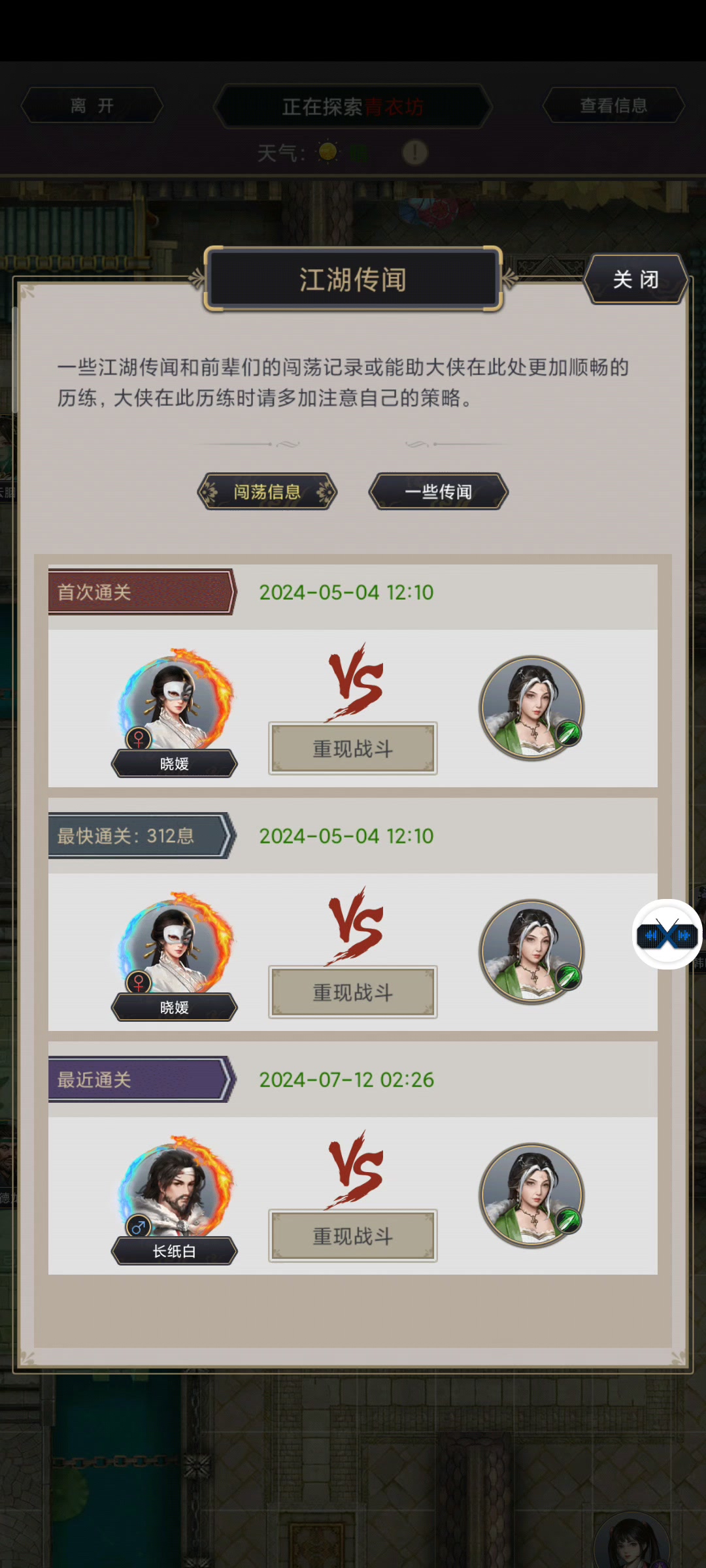
Task: Replay the 最近通关 battle with 重现战斗
Action: pyautogui.click(x=353, y=1236)
